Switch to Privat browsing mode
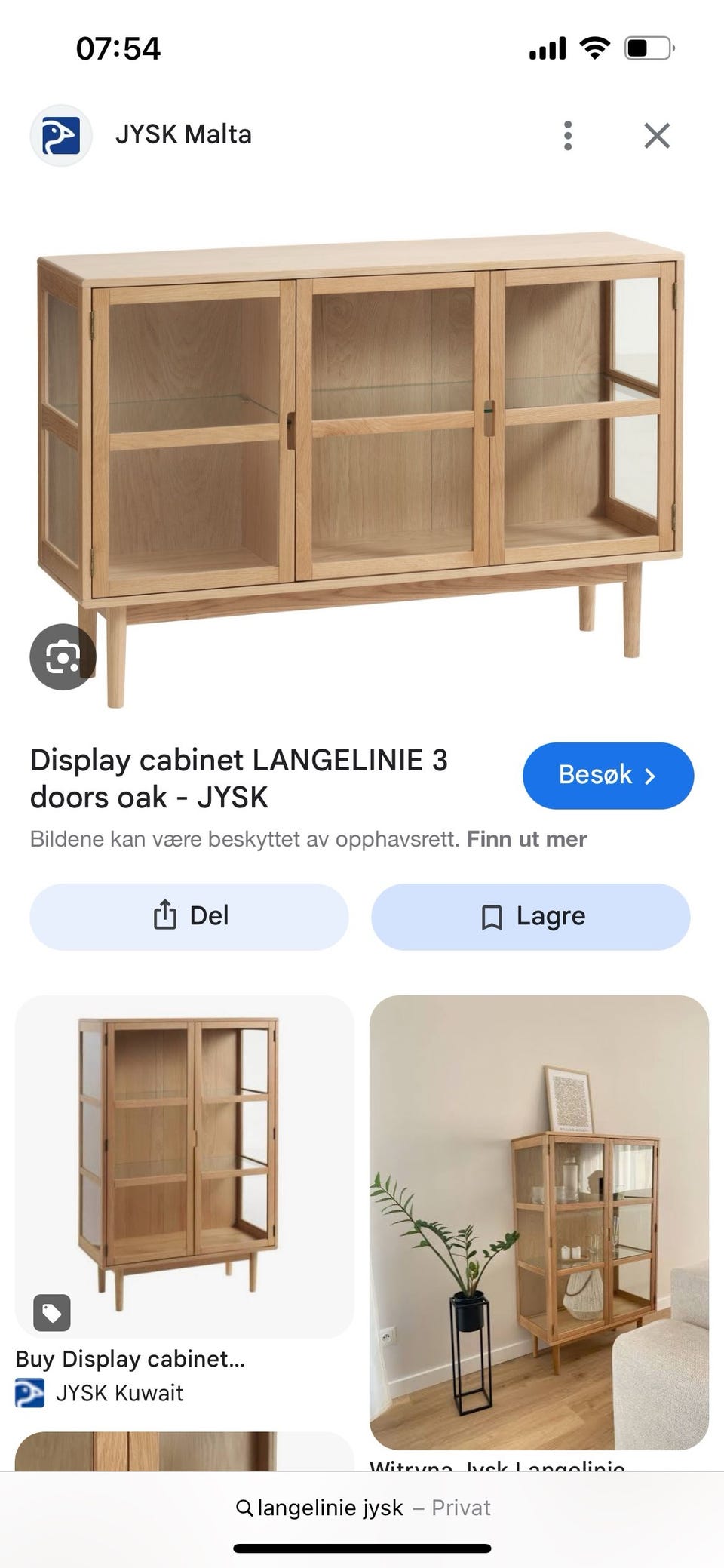 461,1508
